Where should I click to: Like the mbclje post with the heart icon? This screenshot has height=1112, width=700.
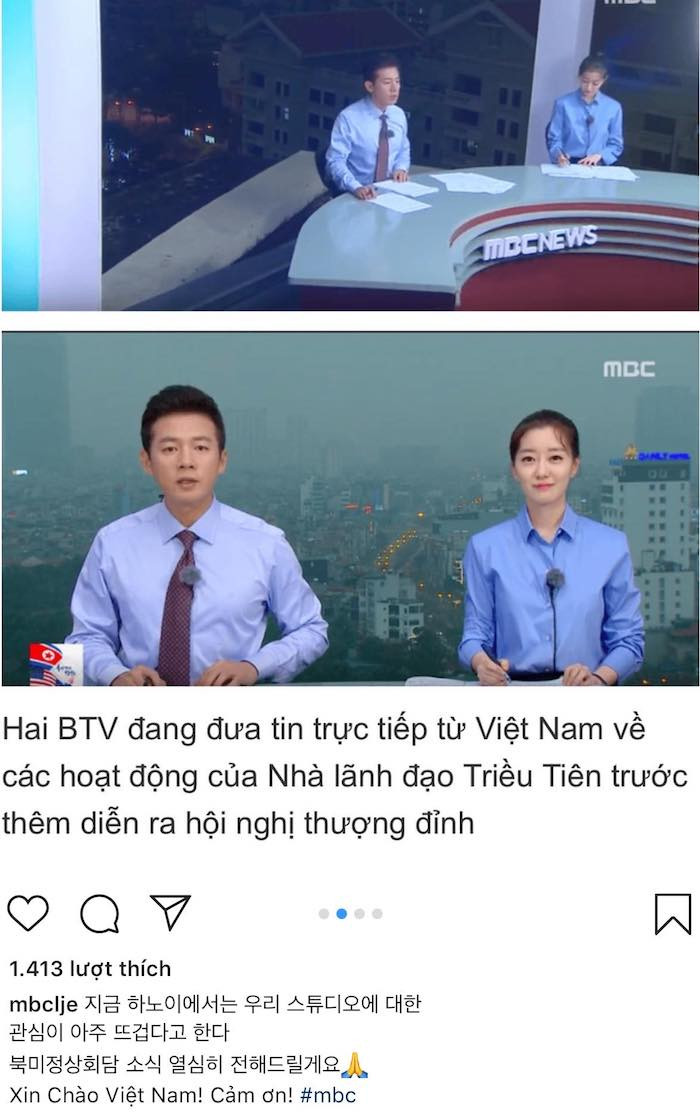click(x=28, y=913)
